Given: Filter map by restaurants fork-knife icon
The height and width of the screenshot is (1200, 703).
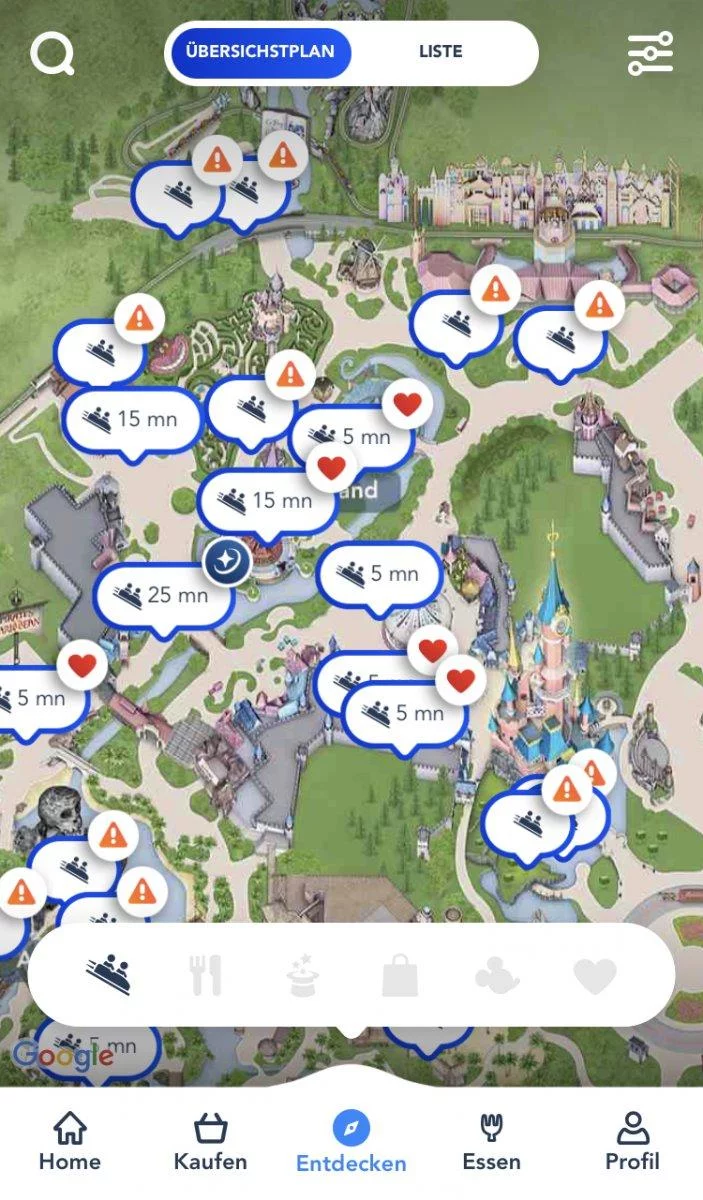Looking at the screenshot, I should pyautogui.click(x=205, y=975).
